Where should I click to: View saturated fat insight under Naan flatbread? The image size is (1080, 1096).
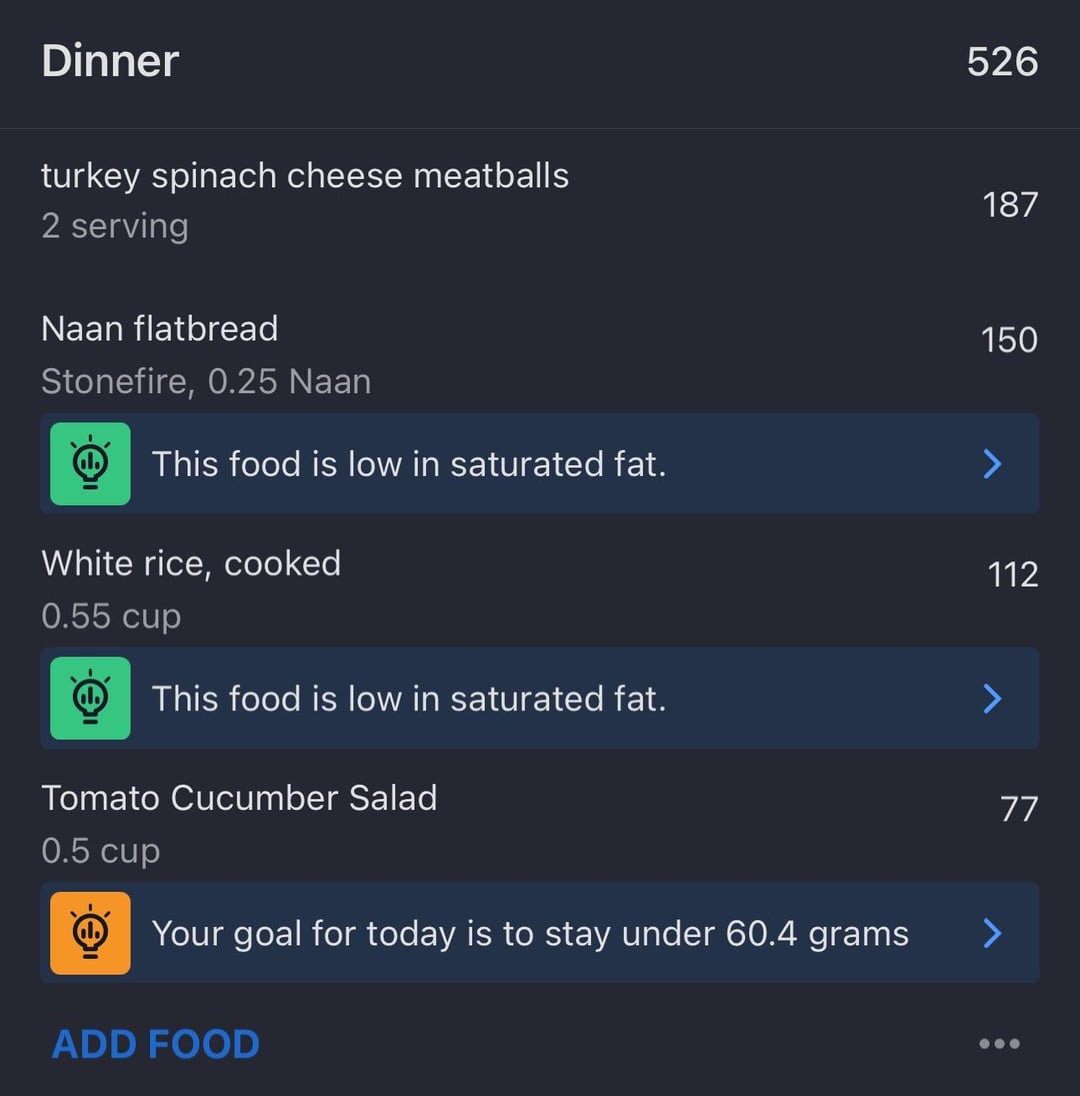tap(539, 464)
